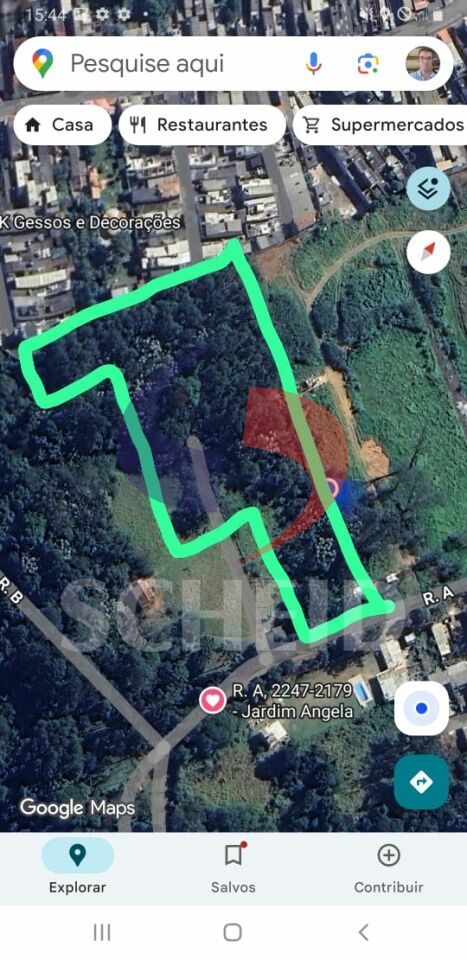The width and height of the screenshot is (467, 960).
Task: Tap the compass to reset orientation
Action: pyautogui.click(x=428, y=252)
